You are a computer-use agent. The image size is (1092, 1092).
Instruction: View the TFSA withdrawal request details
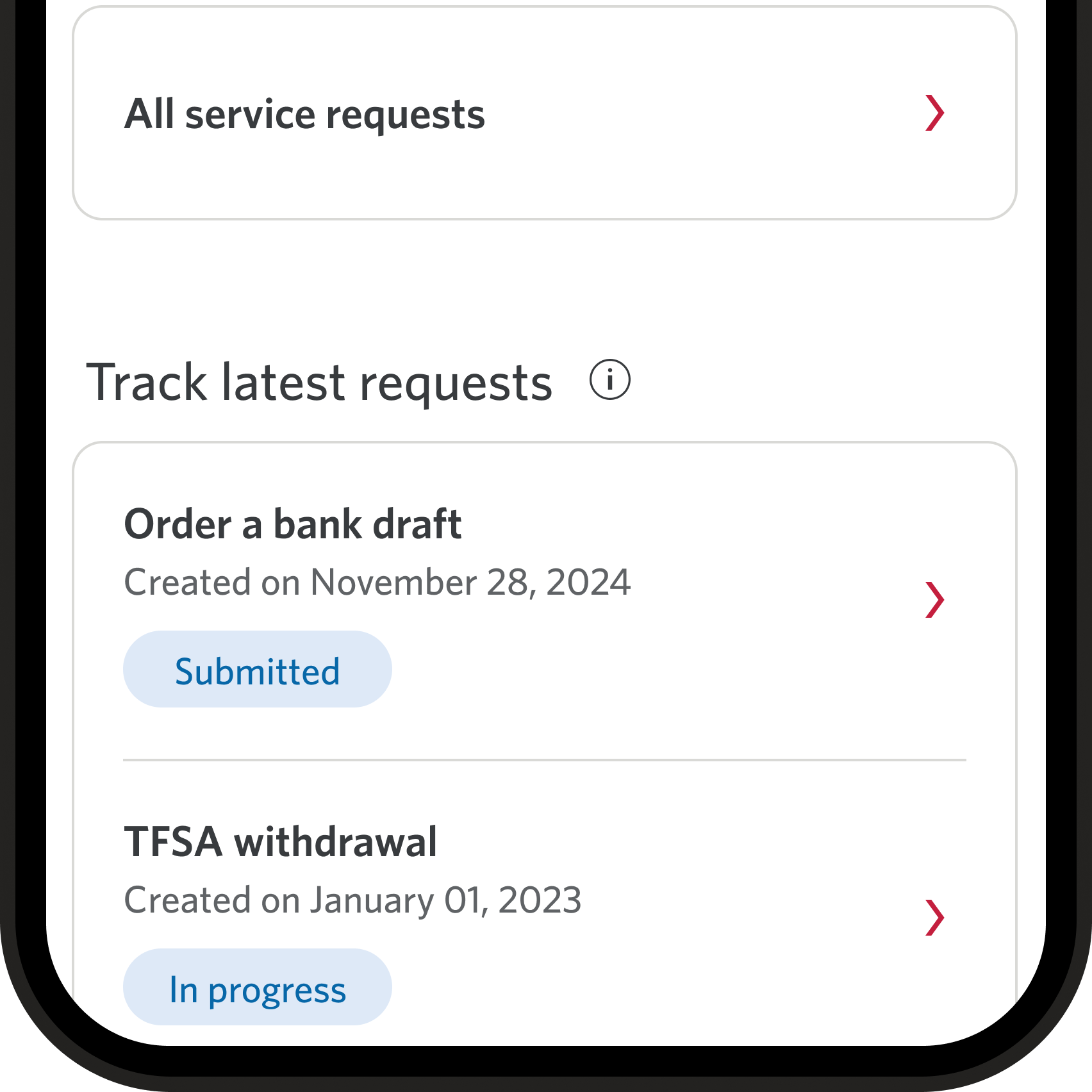543,916
